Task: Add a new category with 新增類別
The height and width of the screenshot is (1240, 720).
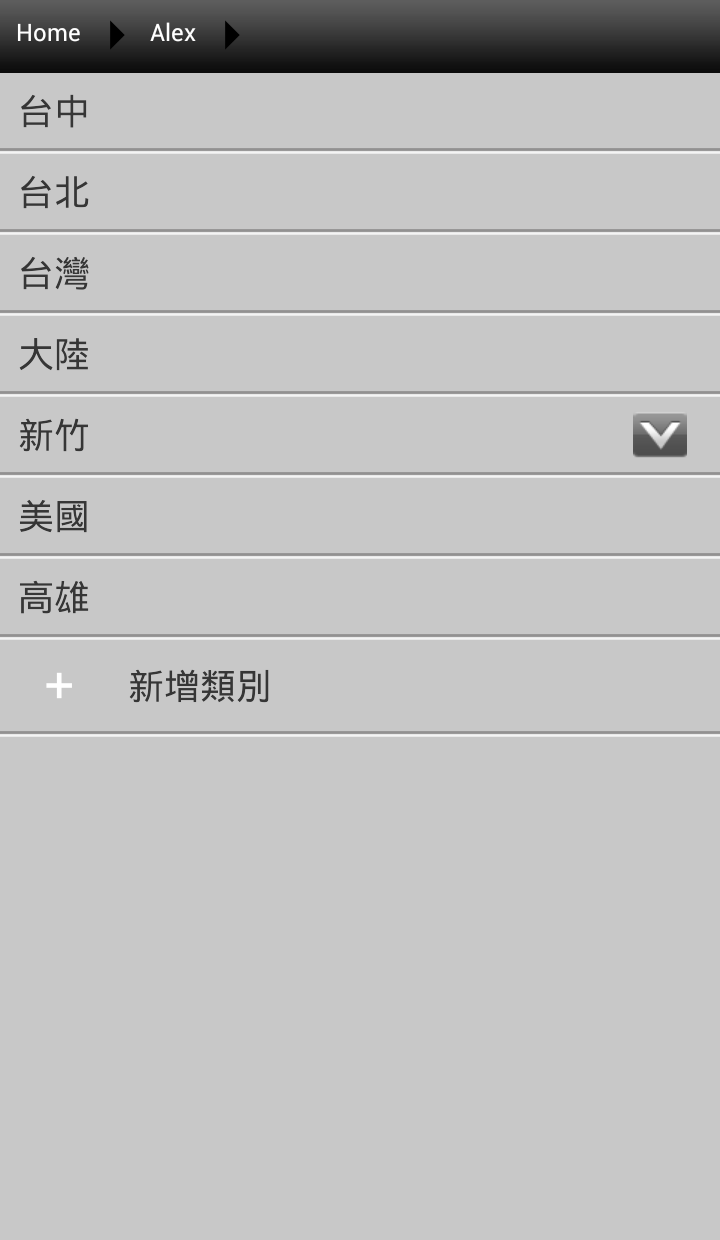Action: point(200,686)
